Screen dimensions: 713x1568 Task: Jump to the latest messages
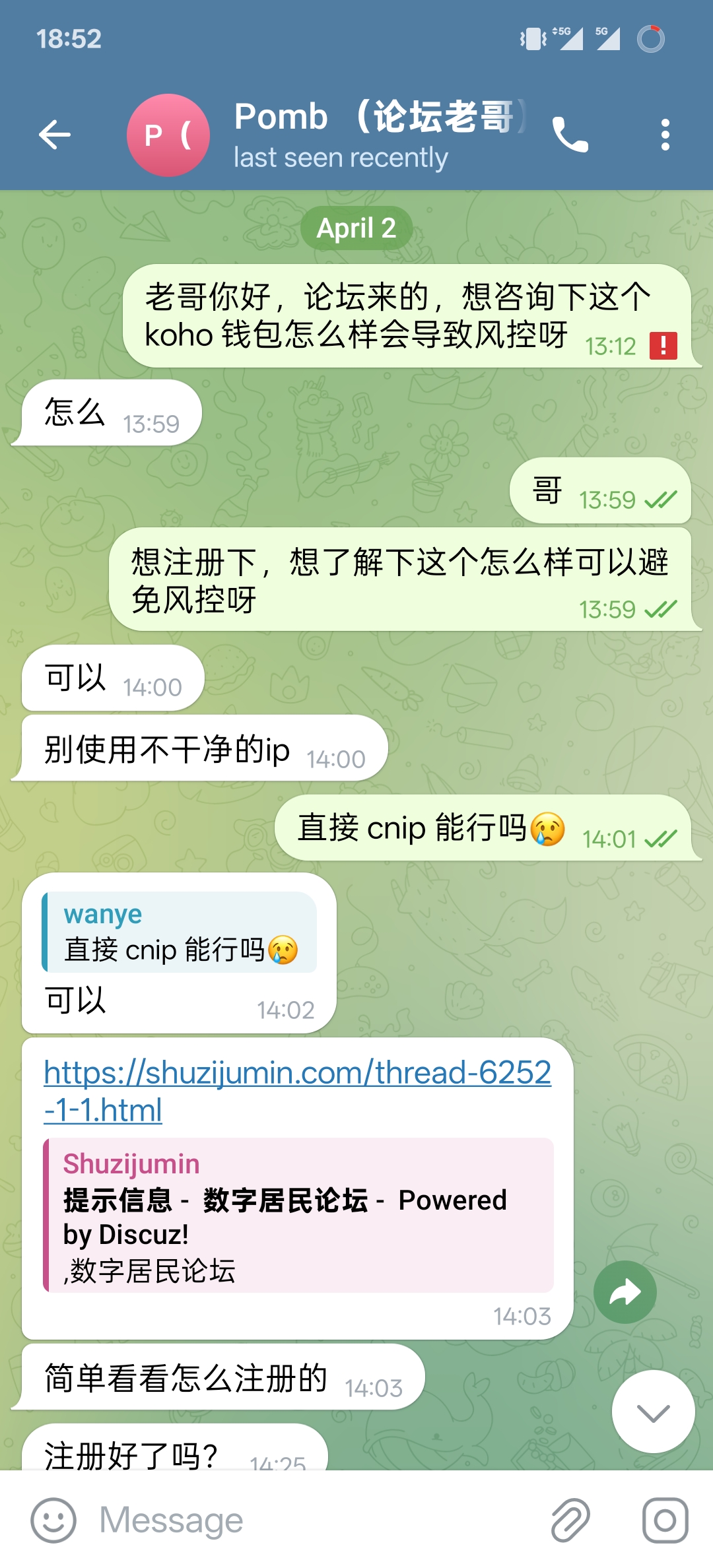coord(653,1412)
